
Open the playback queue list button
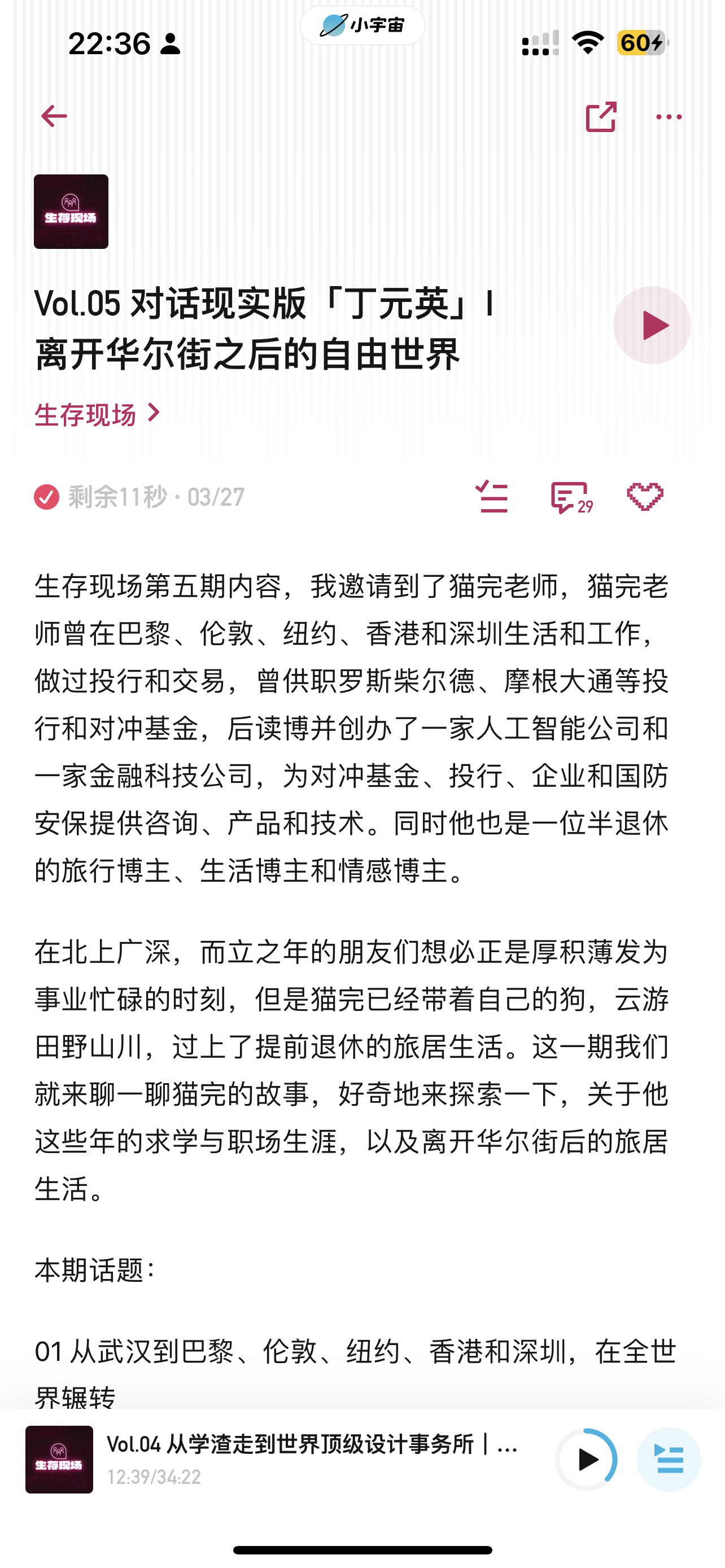point(669,1459)
